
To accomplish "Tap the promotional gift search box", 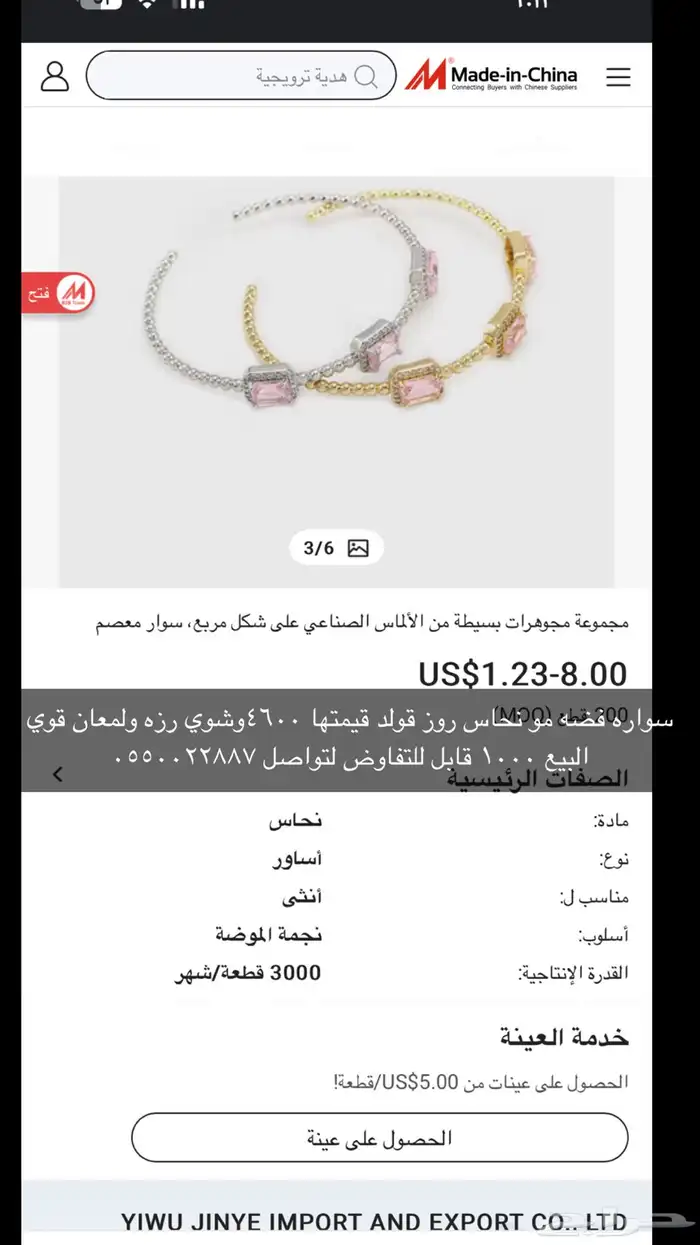I will (x=241, y=76).
